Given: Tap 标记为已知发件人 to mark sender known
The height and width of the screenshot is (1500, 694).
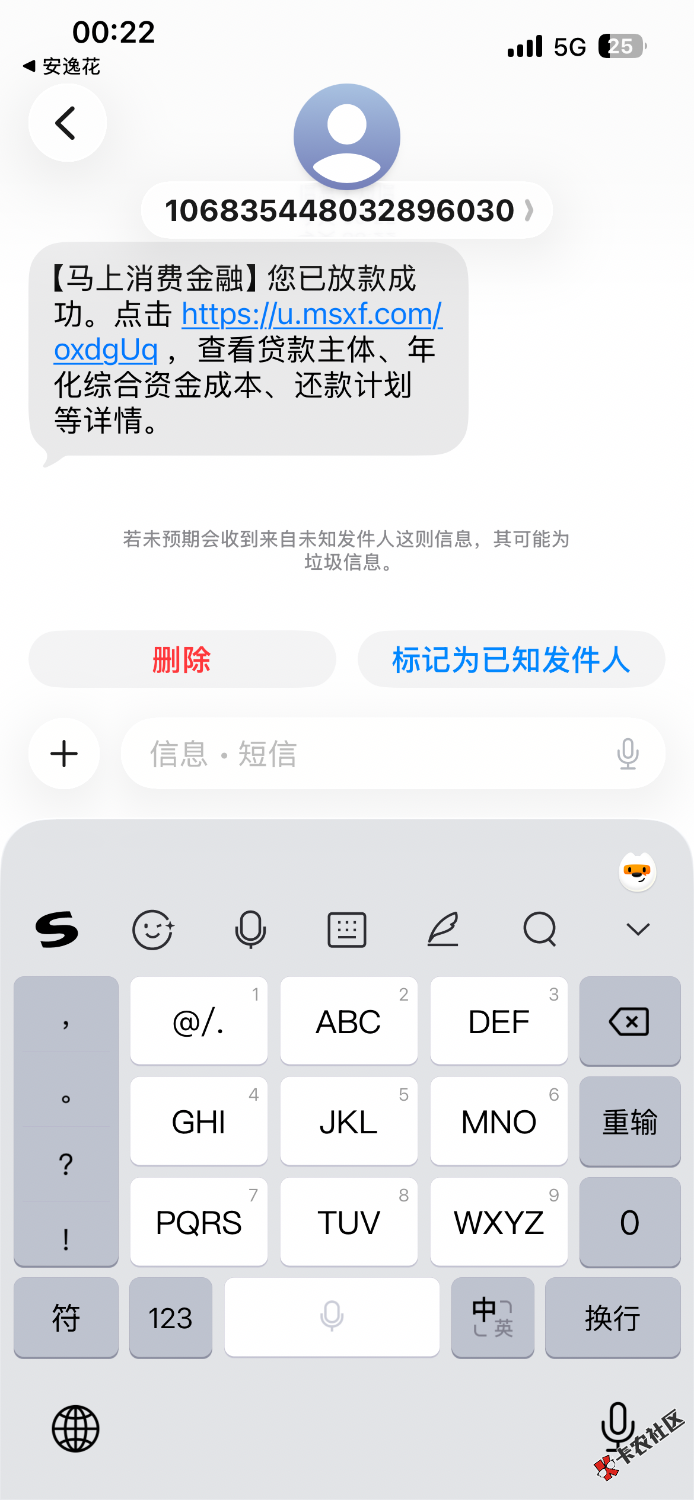Looking at the screenshot, I should coord(511,660).
